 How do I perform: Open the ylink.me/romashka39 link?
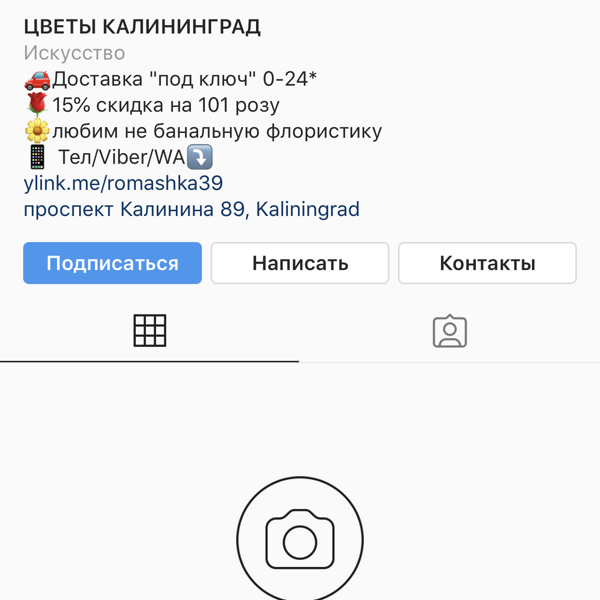(x=123, y=184)
